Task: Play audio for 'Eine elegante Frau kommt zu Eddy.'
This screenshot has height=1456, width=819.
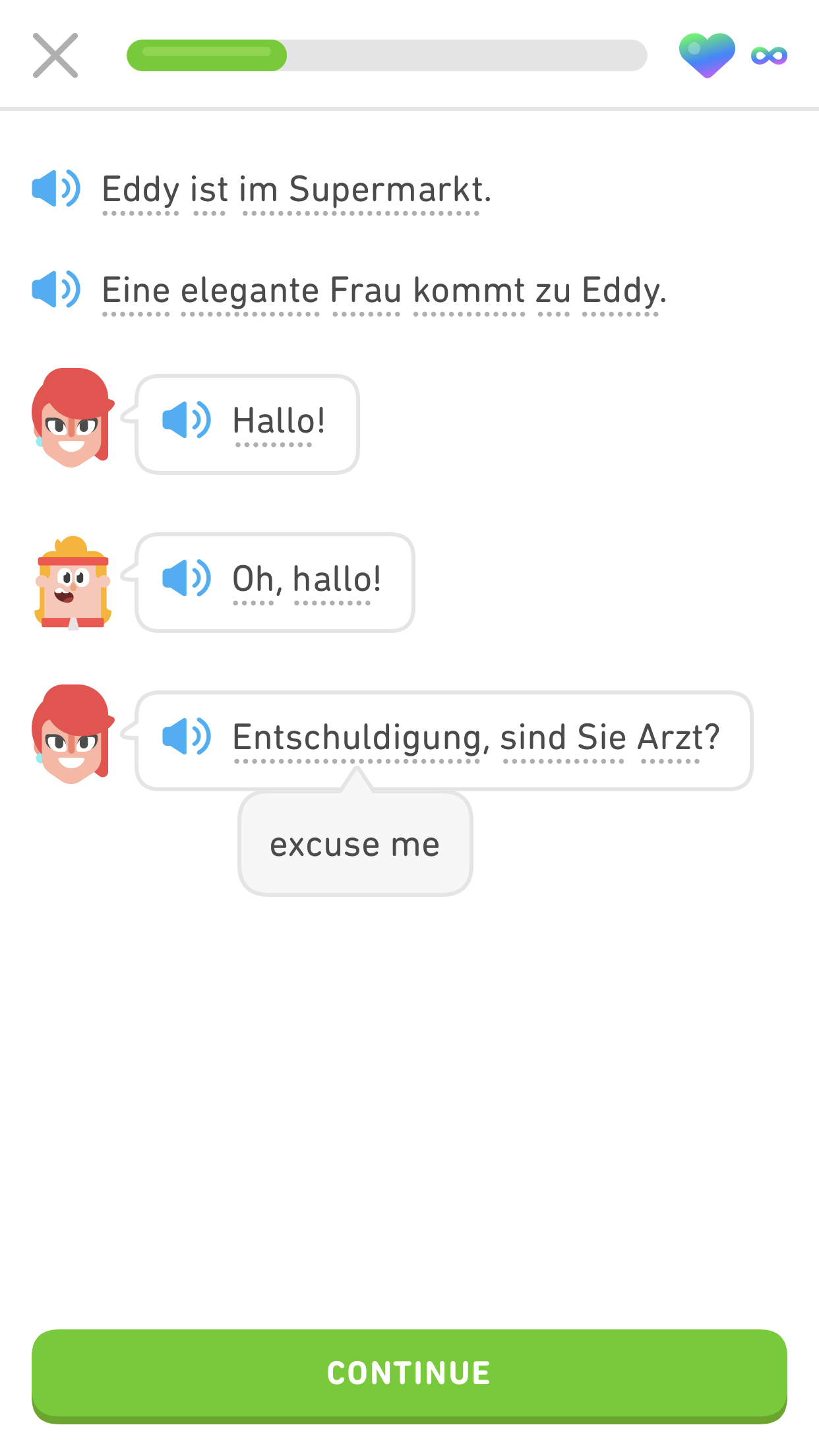Action: (56, 289)
